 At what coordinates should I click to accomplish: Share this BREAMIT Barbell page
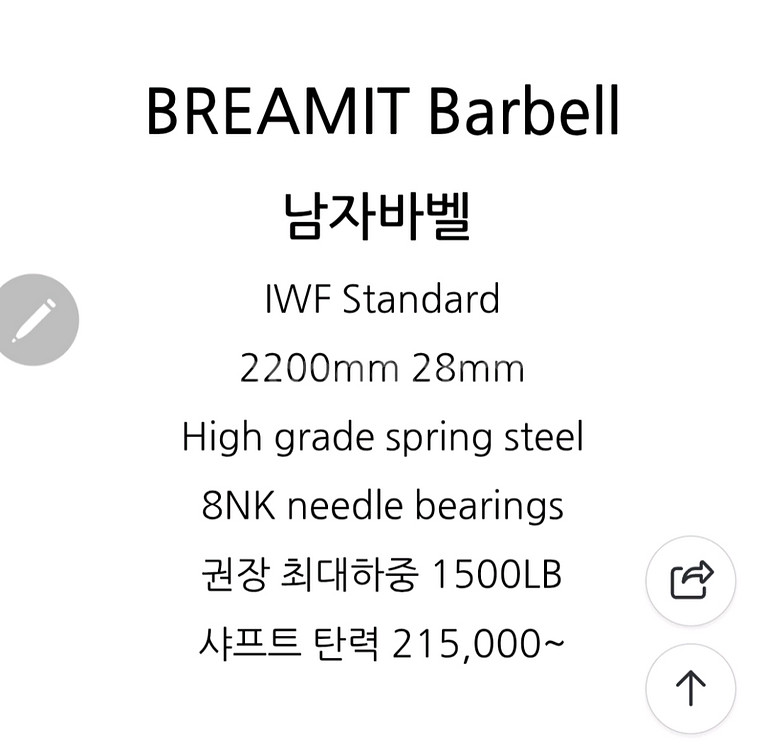click(691, 581)
